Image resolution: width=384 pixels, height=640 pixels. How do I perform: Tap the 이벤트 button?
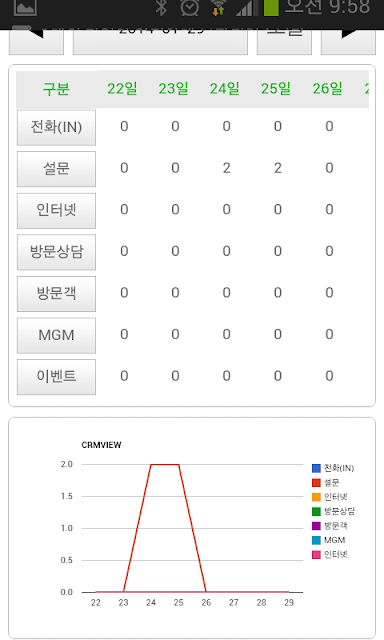(56, 377)
